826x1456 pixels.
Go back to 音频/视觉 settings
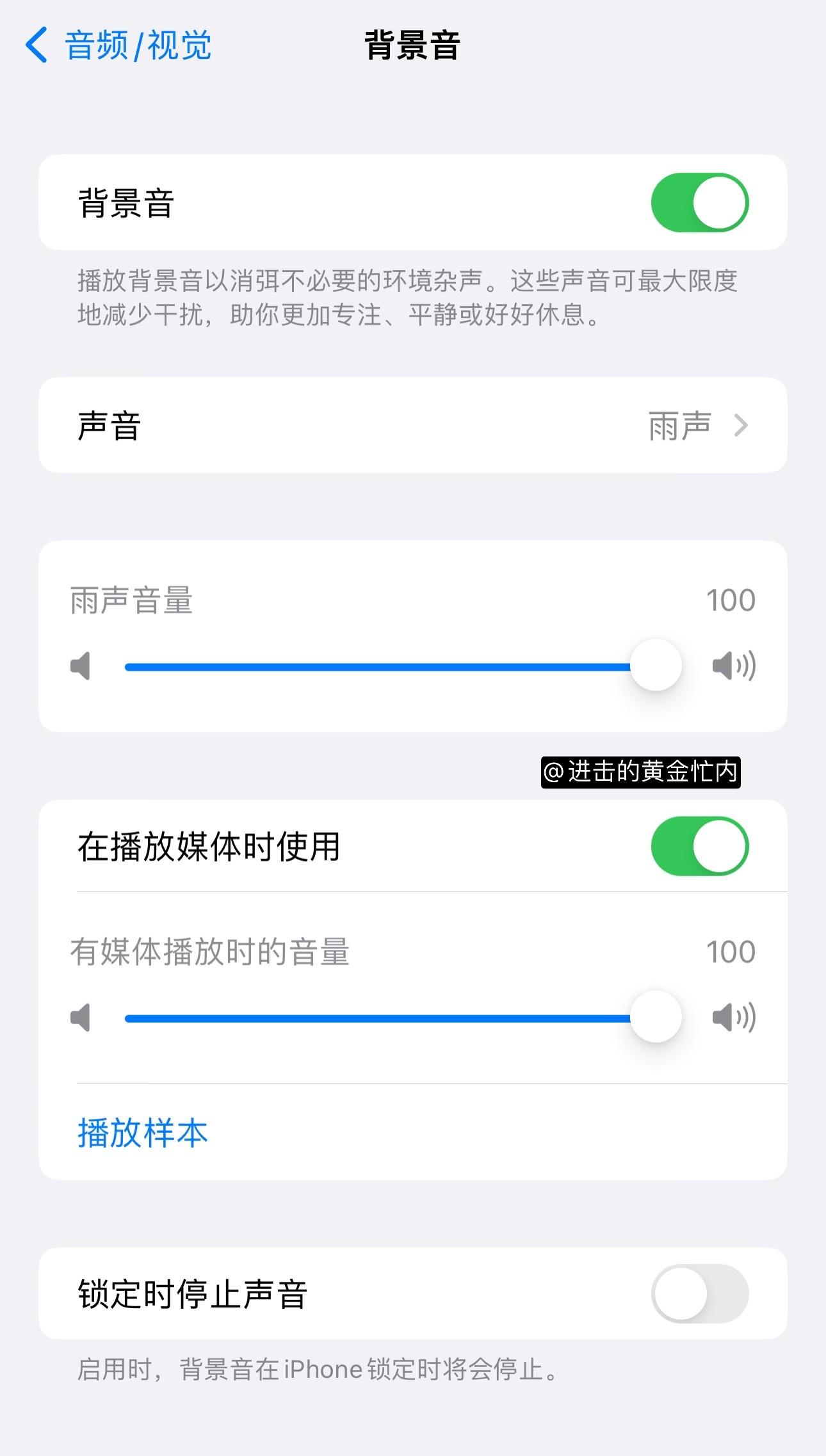coord(118,45)
